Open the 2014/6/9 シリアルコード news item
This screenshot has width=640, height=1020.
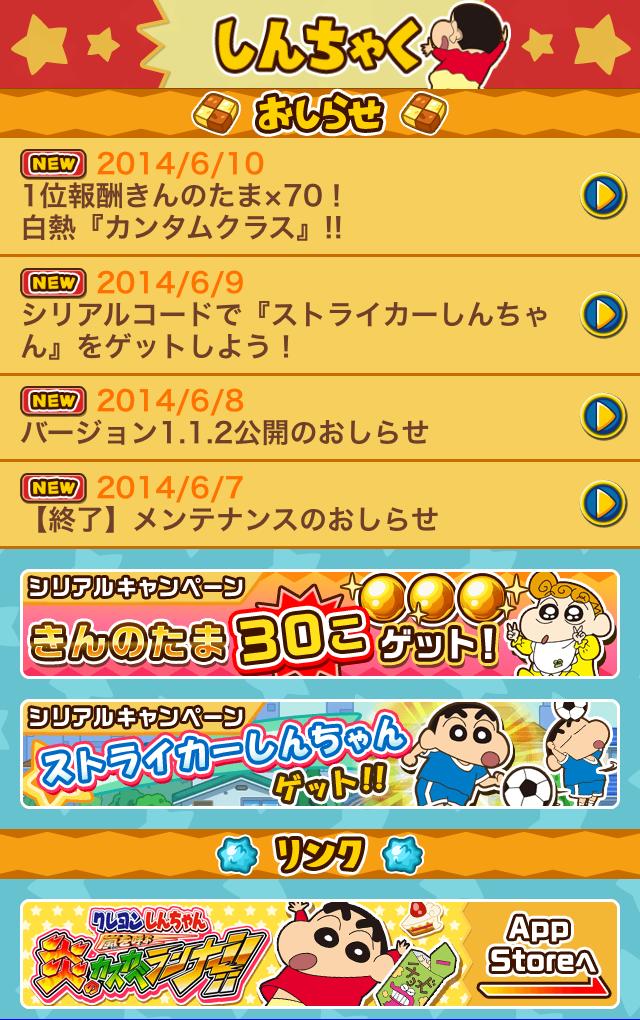[x=320, y=315]
